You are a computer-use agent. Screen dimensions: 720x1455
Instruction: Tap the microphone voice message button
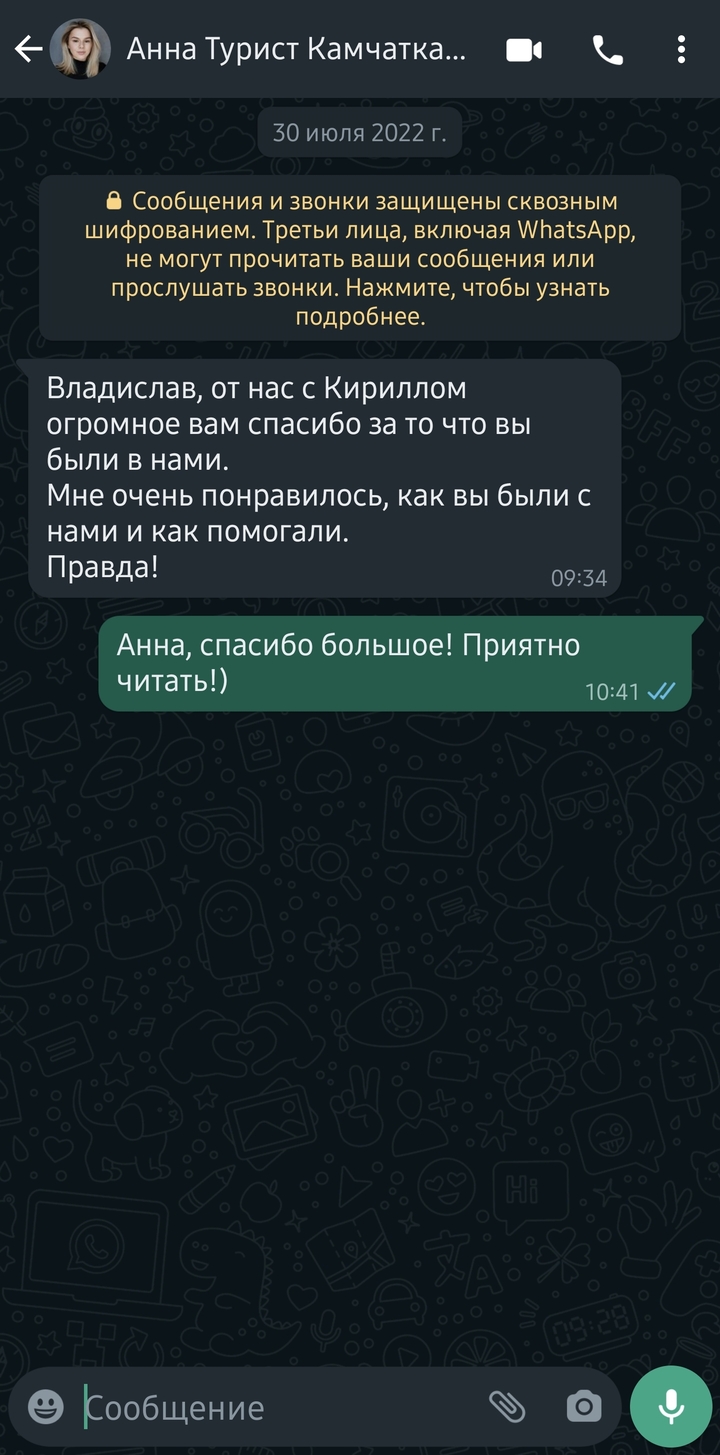tap(671, 1407)
